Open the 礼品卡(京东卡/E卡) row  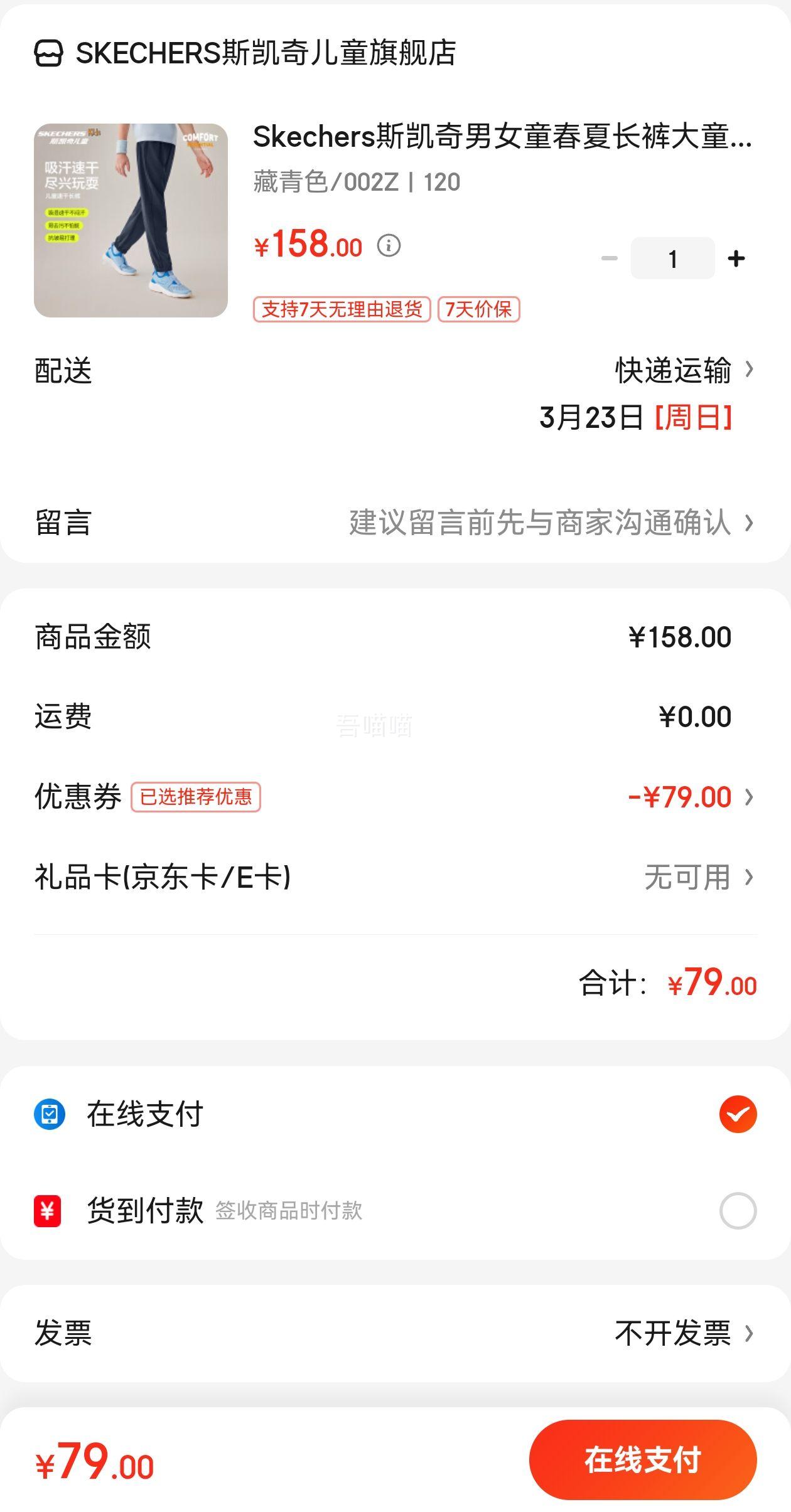click(x=395, y=876)
